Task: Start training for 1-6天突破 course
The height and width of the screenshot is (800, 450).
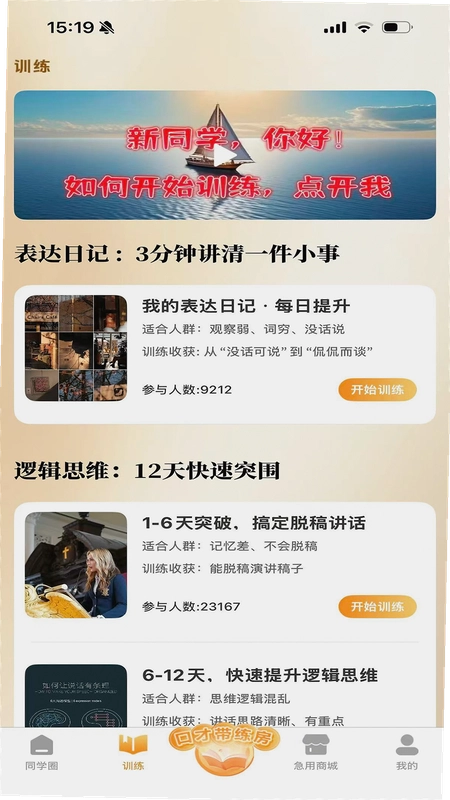Action: click(378, 607)
